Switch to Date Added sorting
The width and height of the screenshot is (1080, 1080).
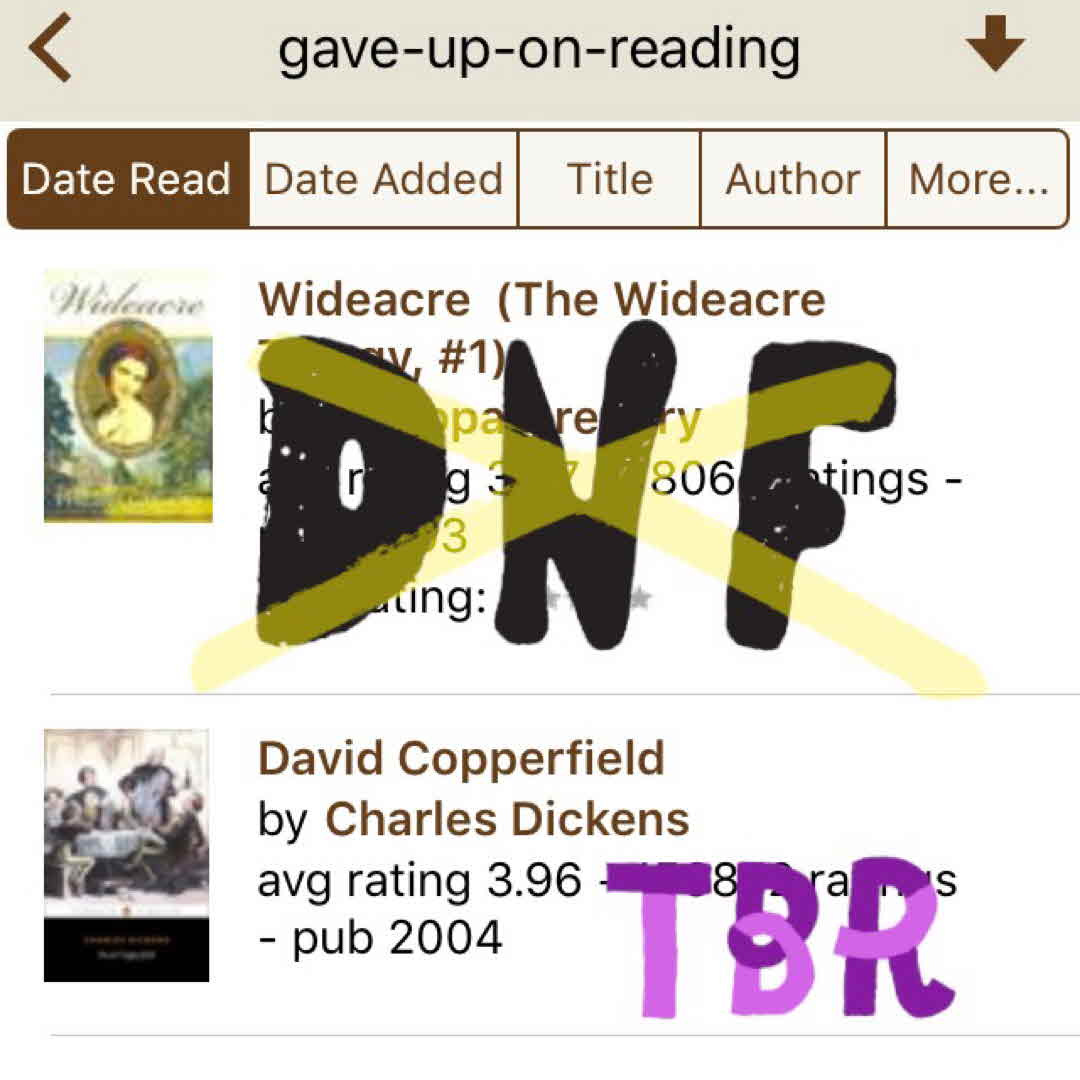tap(383, 180)
